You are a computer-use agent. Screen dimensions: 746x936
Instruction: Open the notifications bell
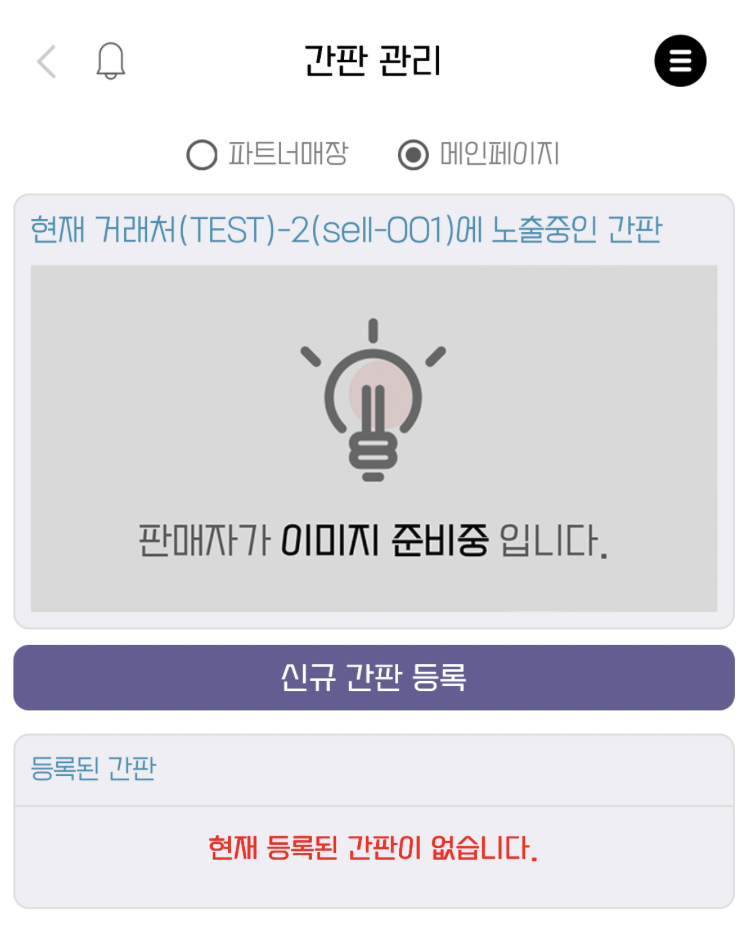[x=111, y=62]
